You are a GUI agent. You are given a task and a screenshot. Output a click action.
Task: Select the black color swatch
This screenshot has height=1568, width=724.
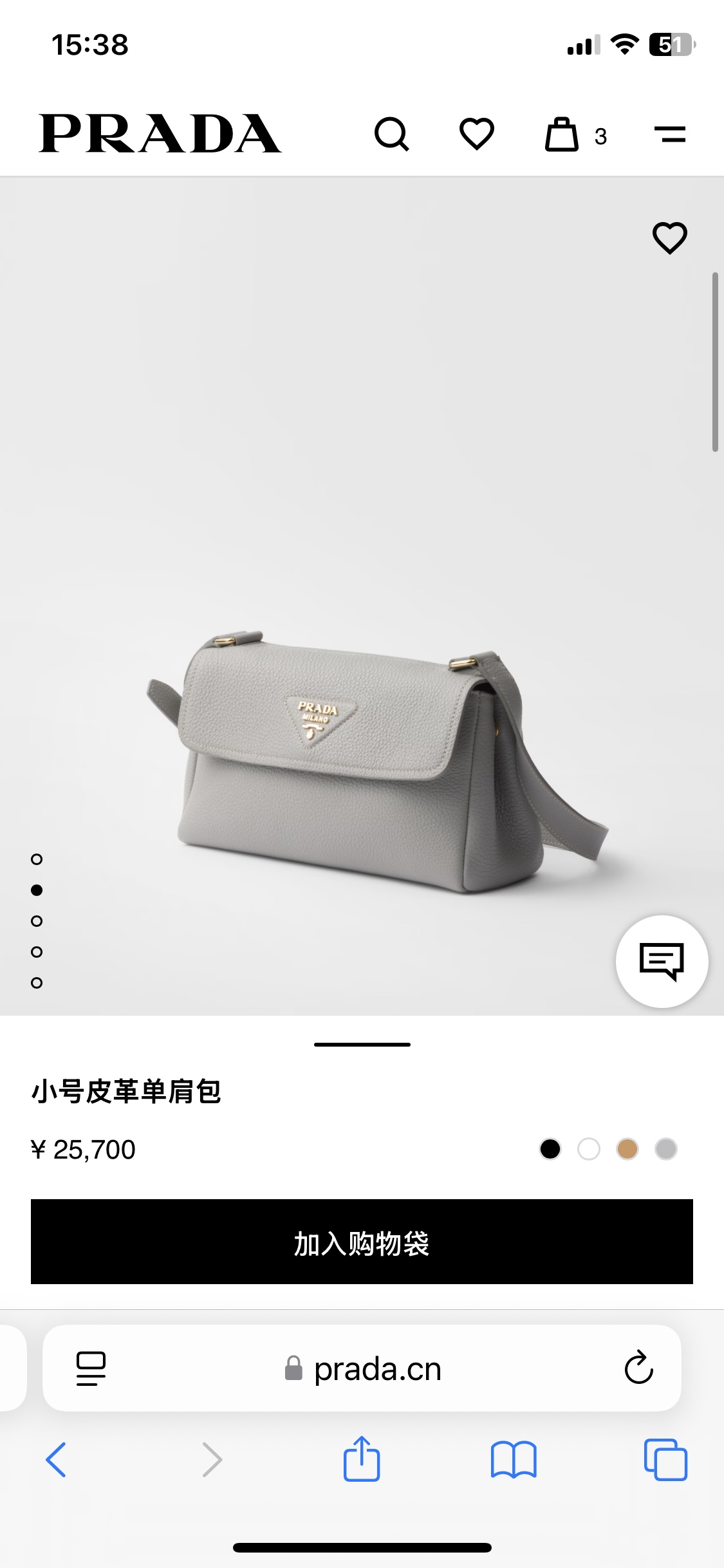click(x=550, y=1149)
